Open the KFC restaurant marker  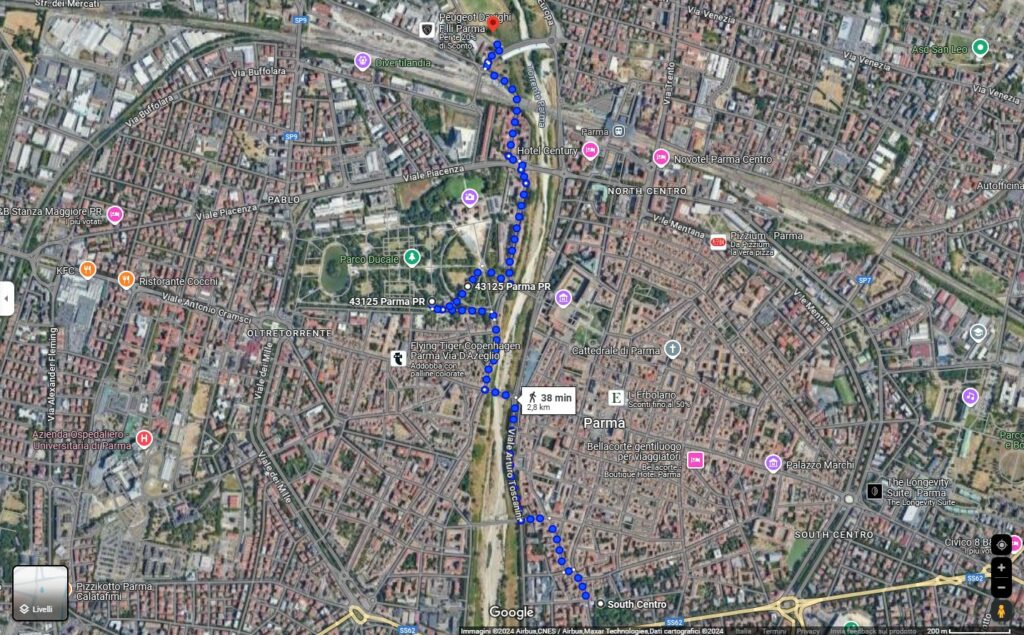click(88, 269)
